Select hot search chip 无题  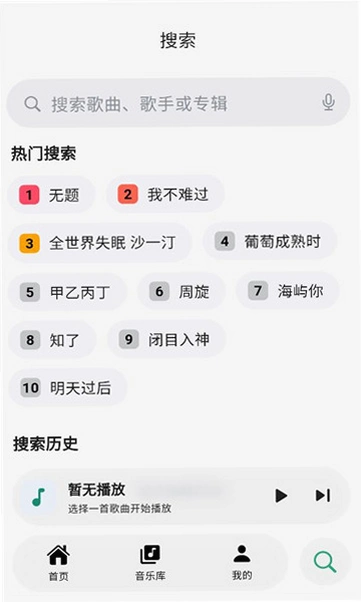pyautogui.click(x=51, y=195)
